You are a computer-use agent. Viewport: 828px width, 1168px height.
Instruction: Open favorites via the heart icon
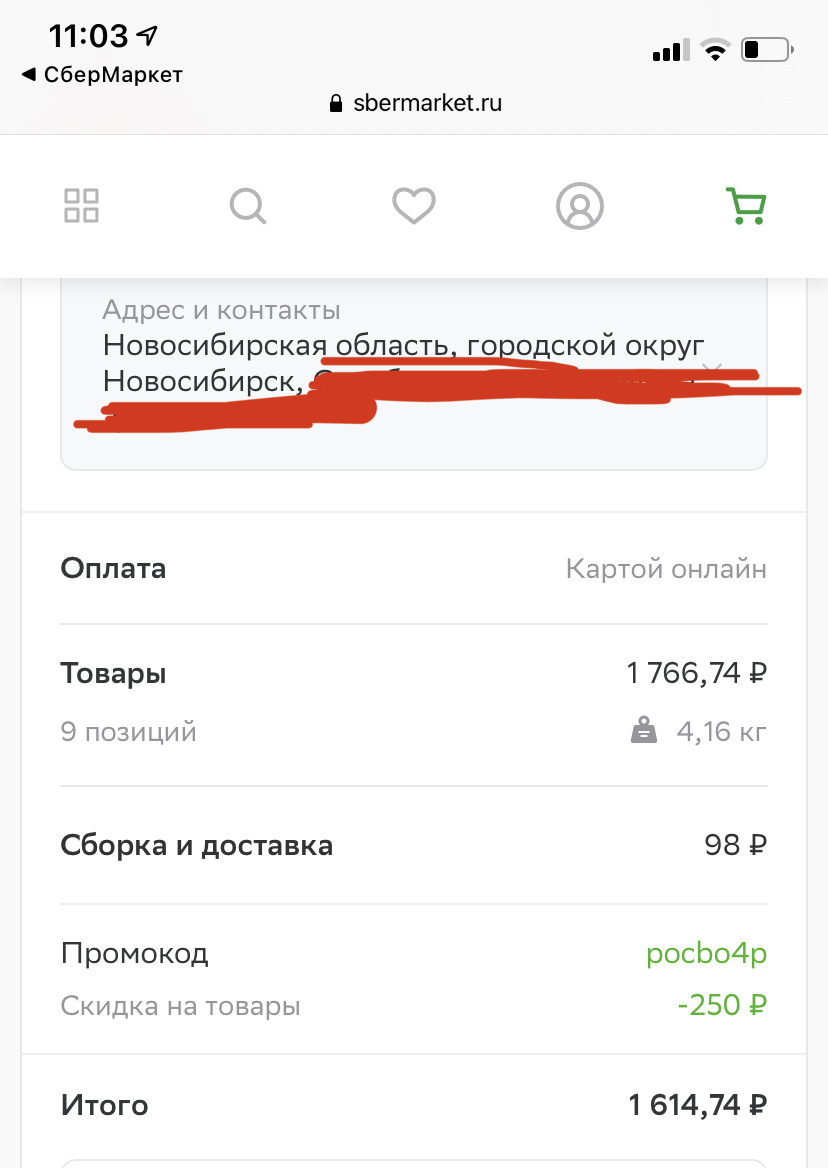tap(413, 205)
